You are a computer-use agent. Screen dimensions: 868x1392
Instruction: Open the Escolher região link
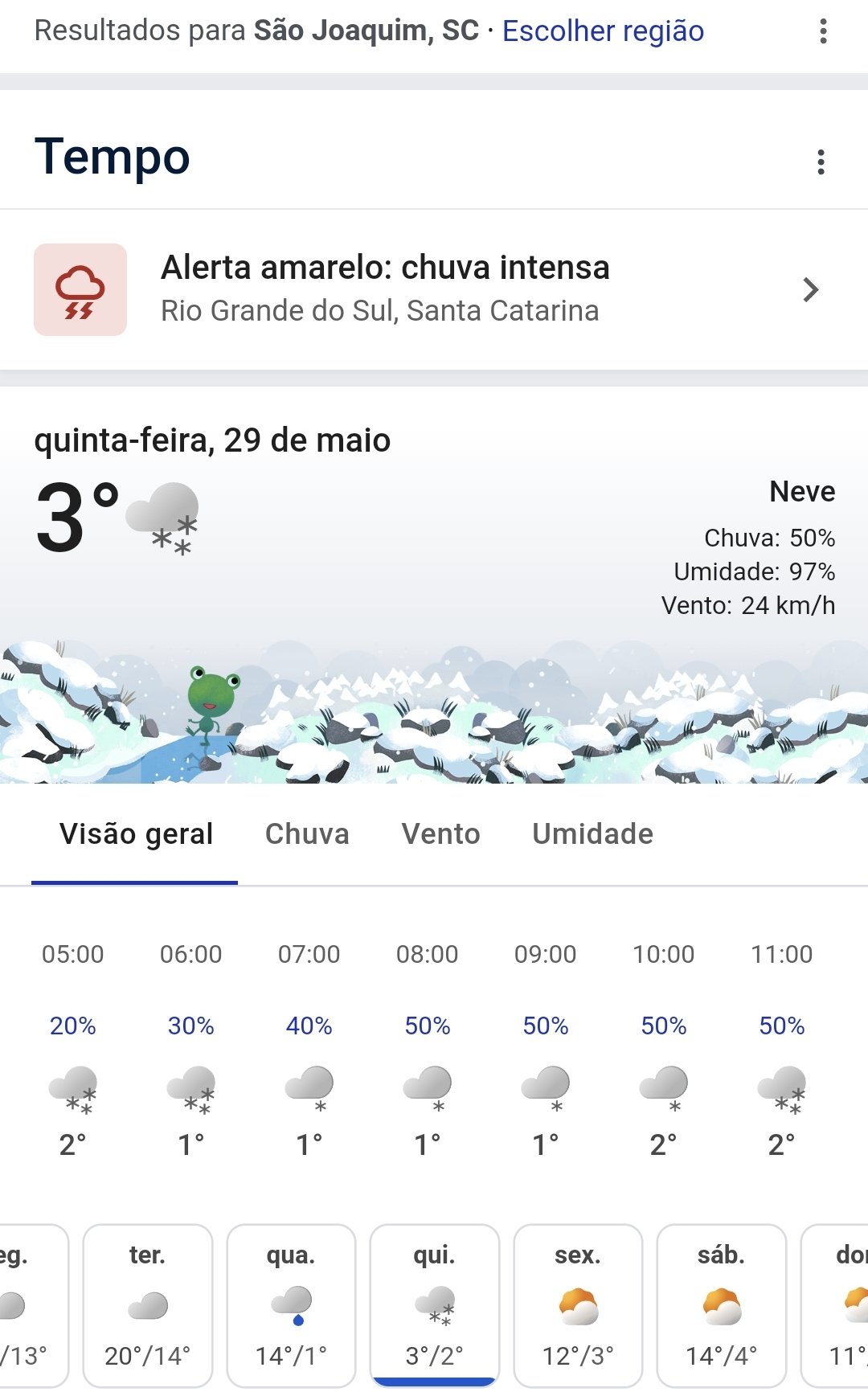coord(603,31)
